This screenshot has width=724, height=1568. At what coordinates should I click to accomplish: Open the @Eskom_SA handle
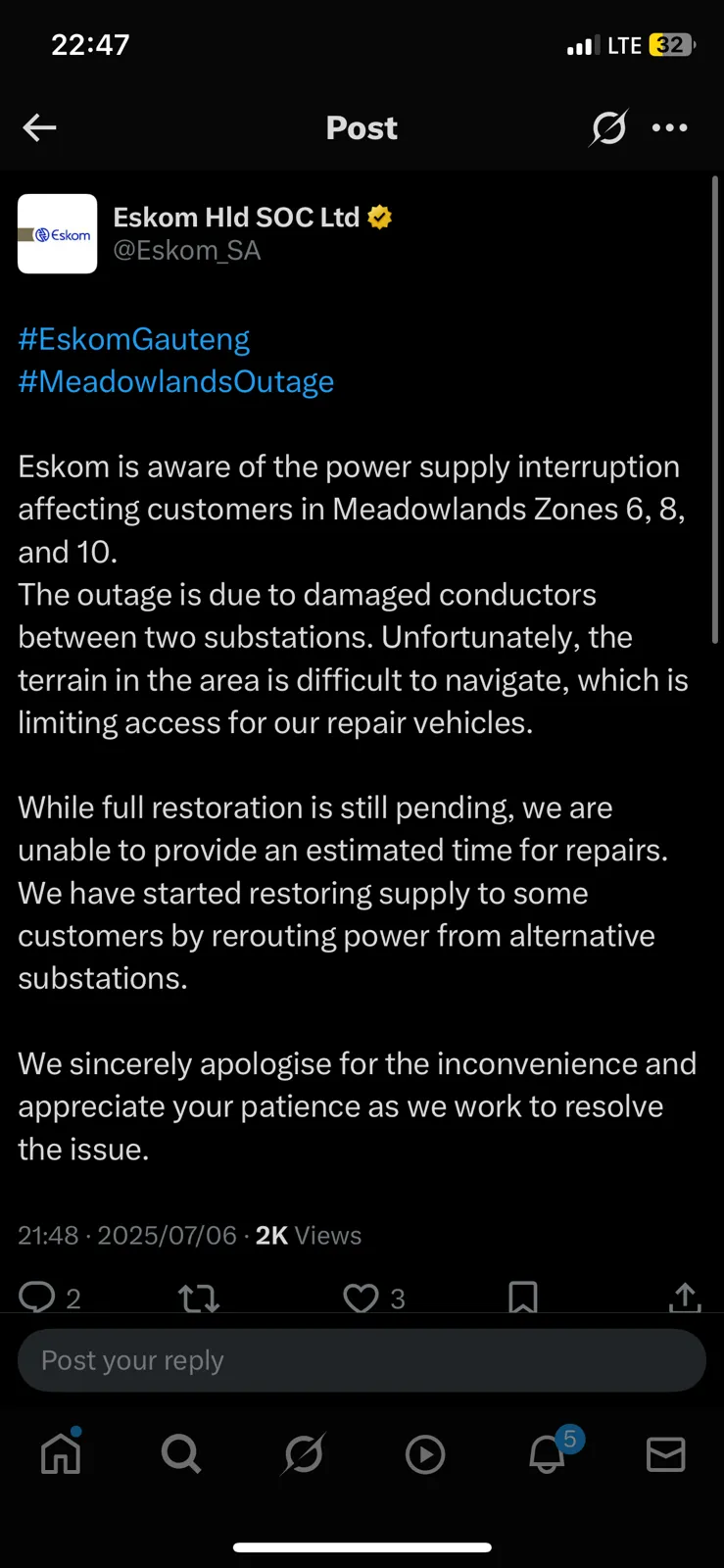pos(187,251)
